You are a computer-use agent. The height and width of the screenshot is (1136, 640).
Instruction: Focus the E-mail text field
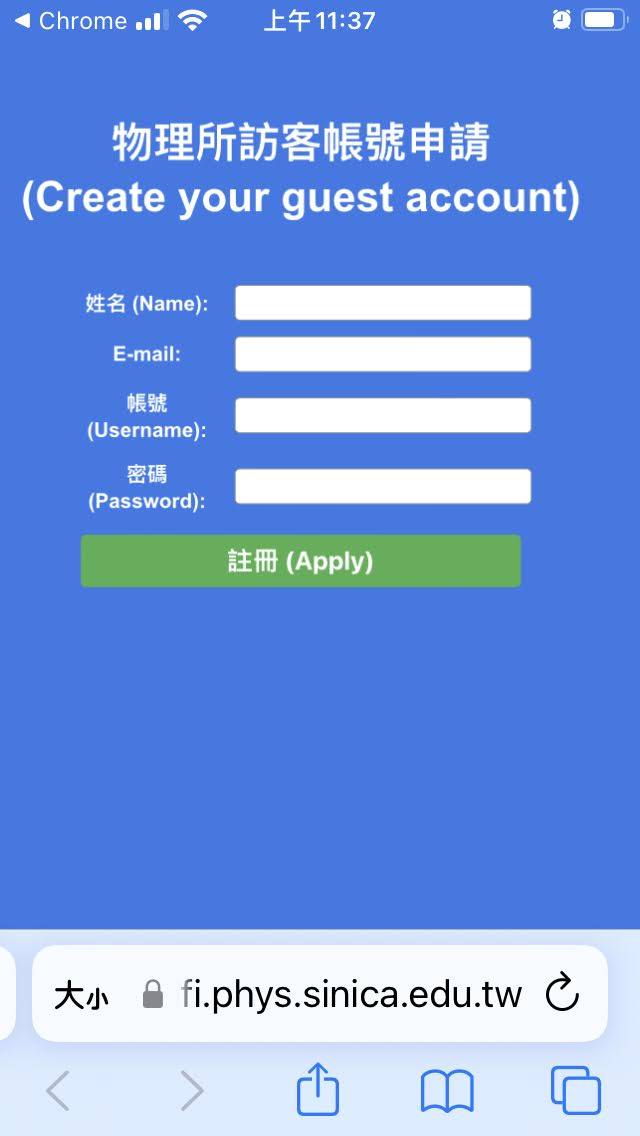[383, 354]
